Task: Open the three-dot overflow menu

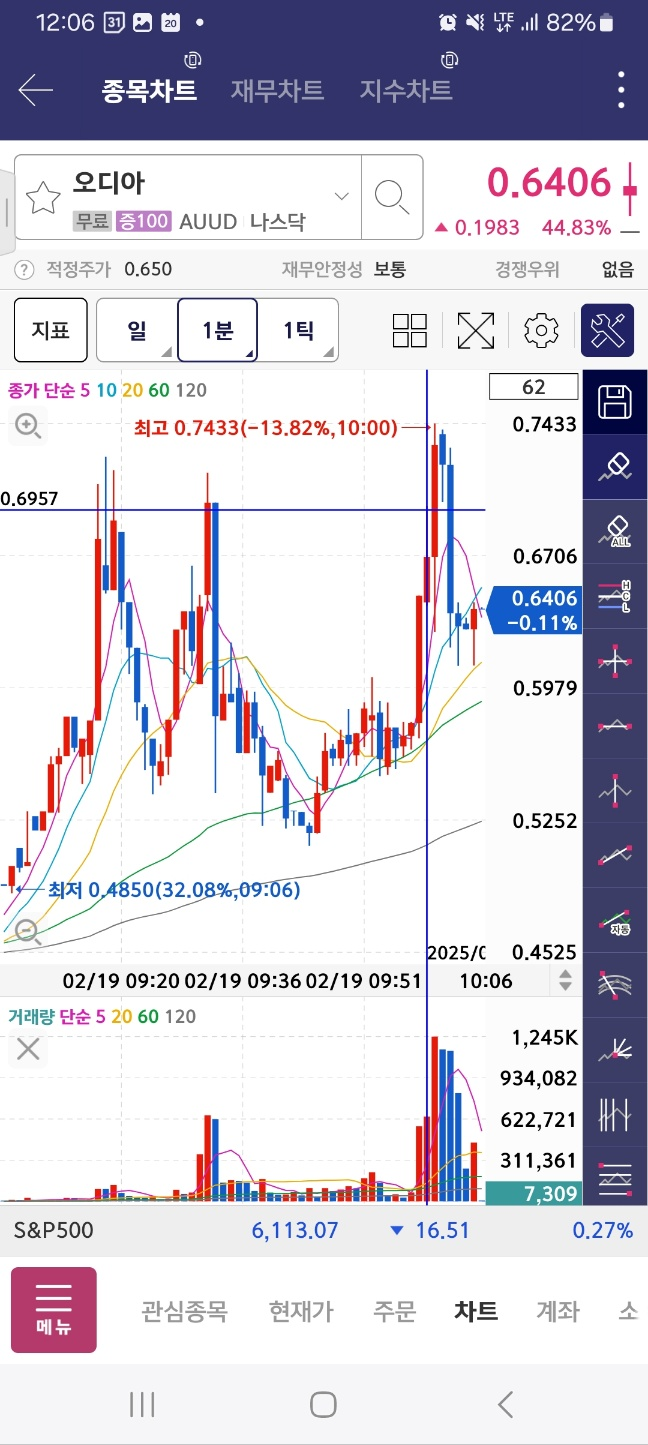Action: click(x=622, y=91)
